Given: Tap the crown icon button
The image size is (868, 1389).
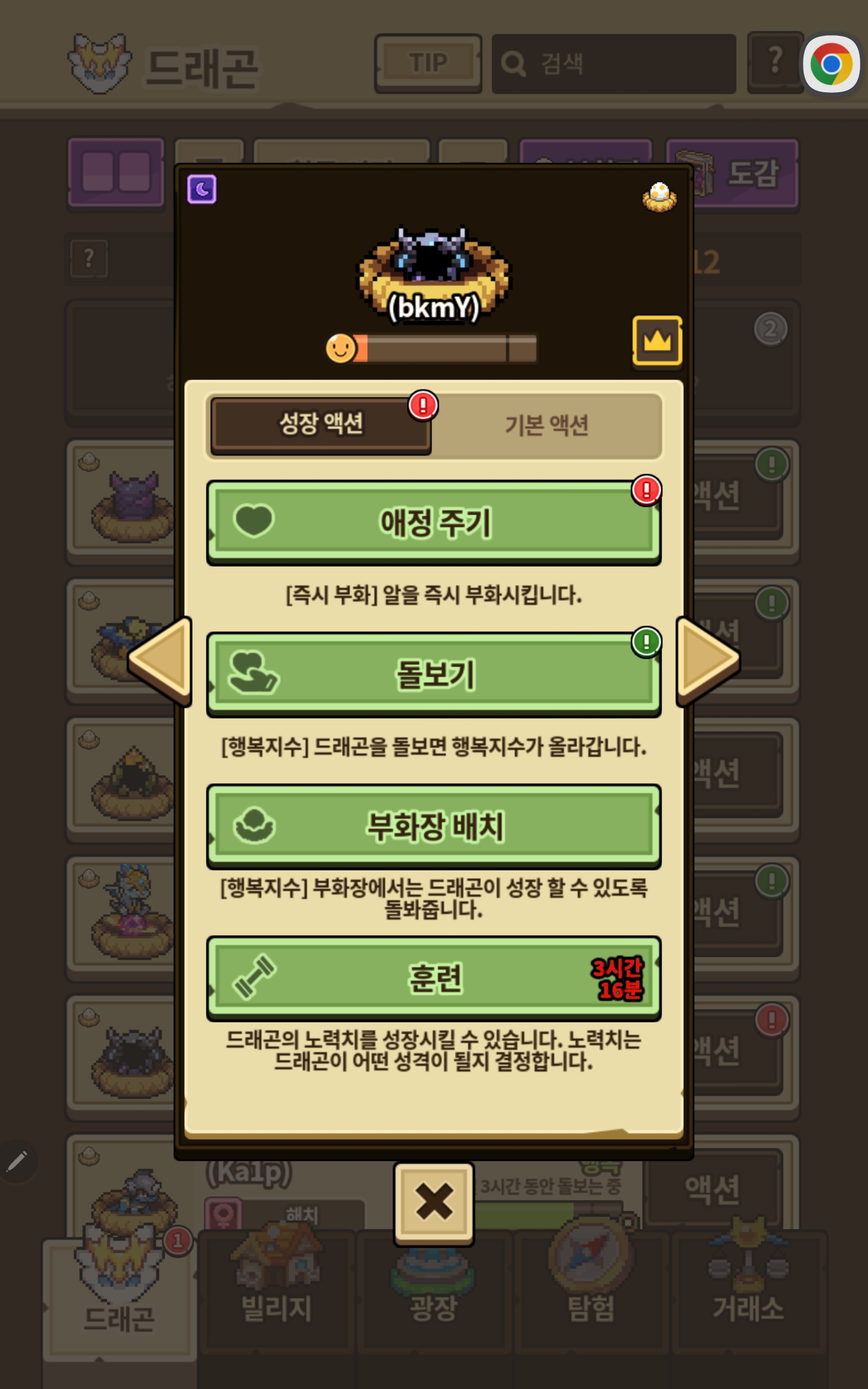Looking at the screenshot, I should tap(657, 340).
